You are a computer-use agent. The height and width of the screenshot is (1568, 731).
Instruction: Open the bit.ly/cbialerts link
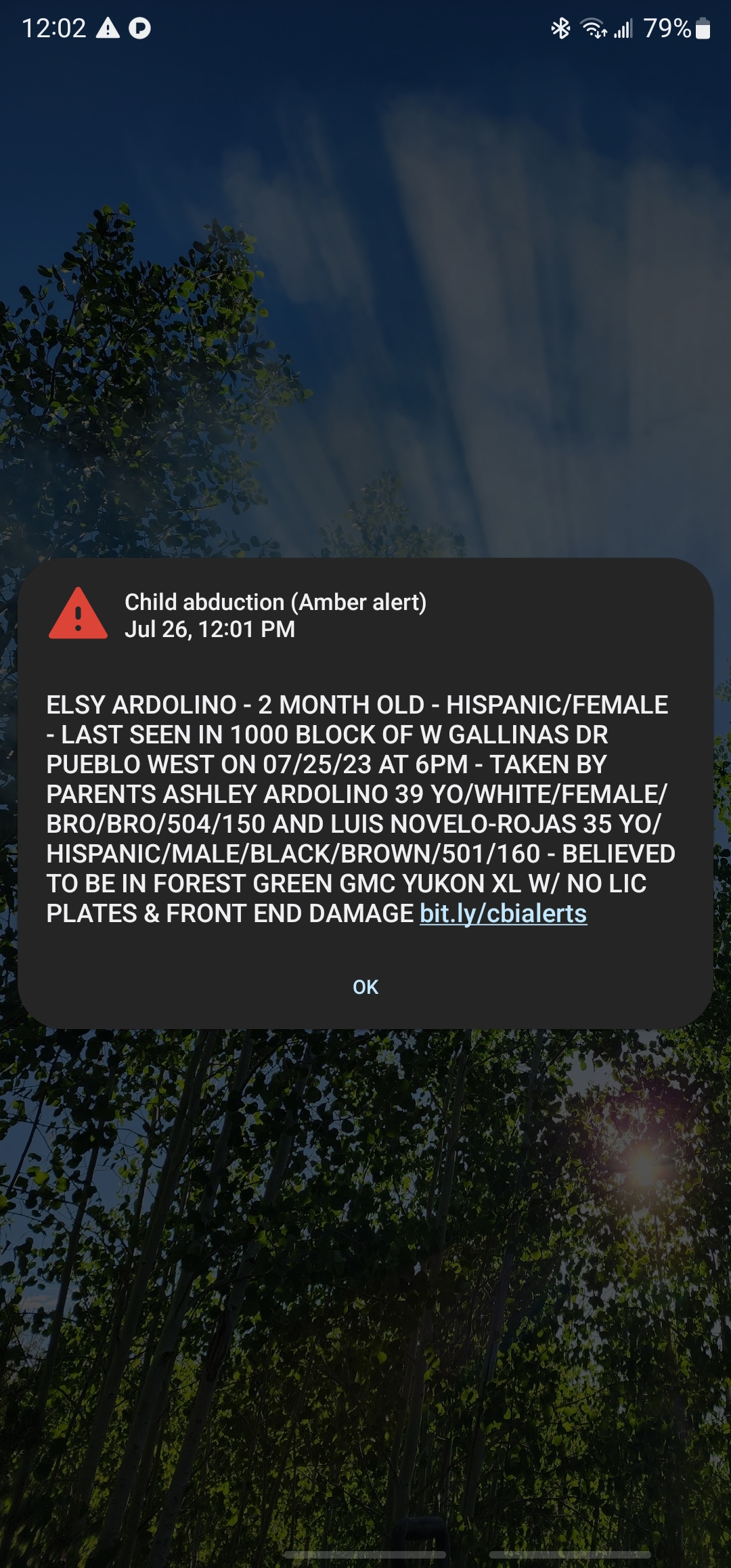point(503,914)
